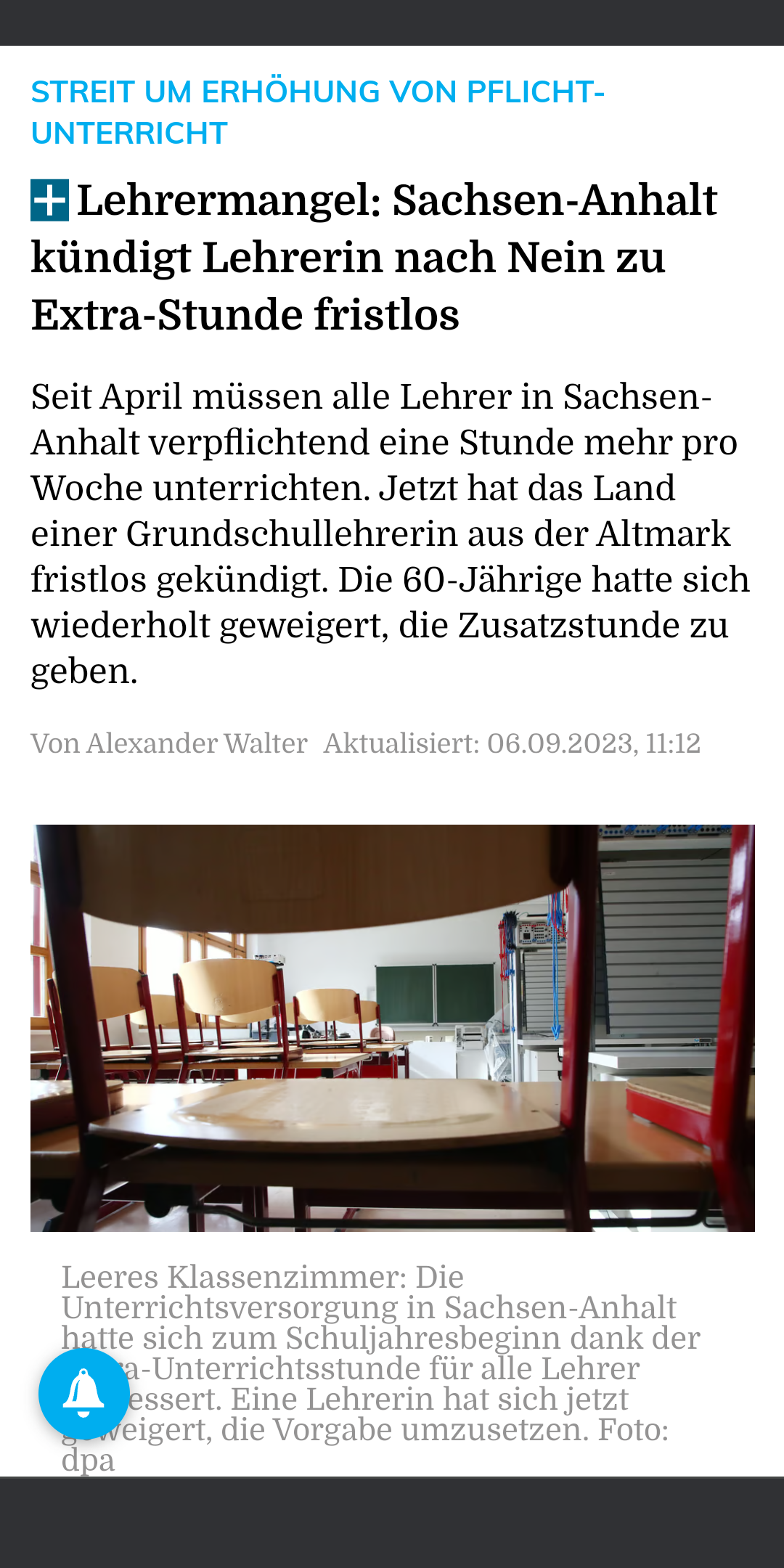
Task: Open the empty classroom article photo
Action: tap(392, 1028)
